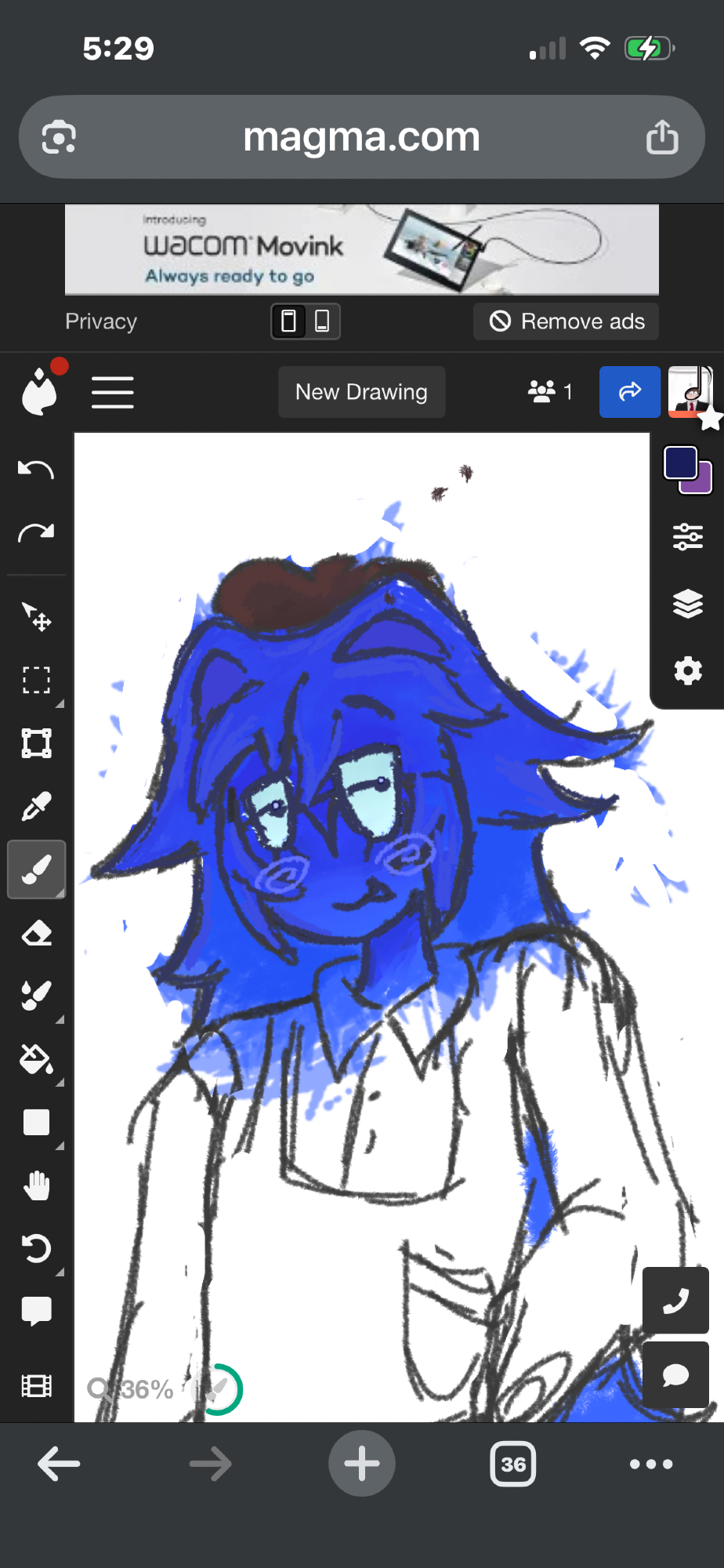Undo the last brush stroke
The height and width of the screenshot is (1568, 724).
36,470
